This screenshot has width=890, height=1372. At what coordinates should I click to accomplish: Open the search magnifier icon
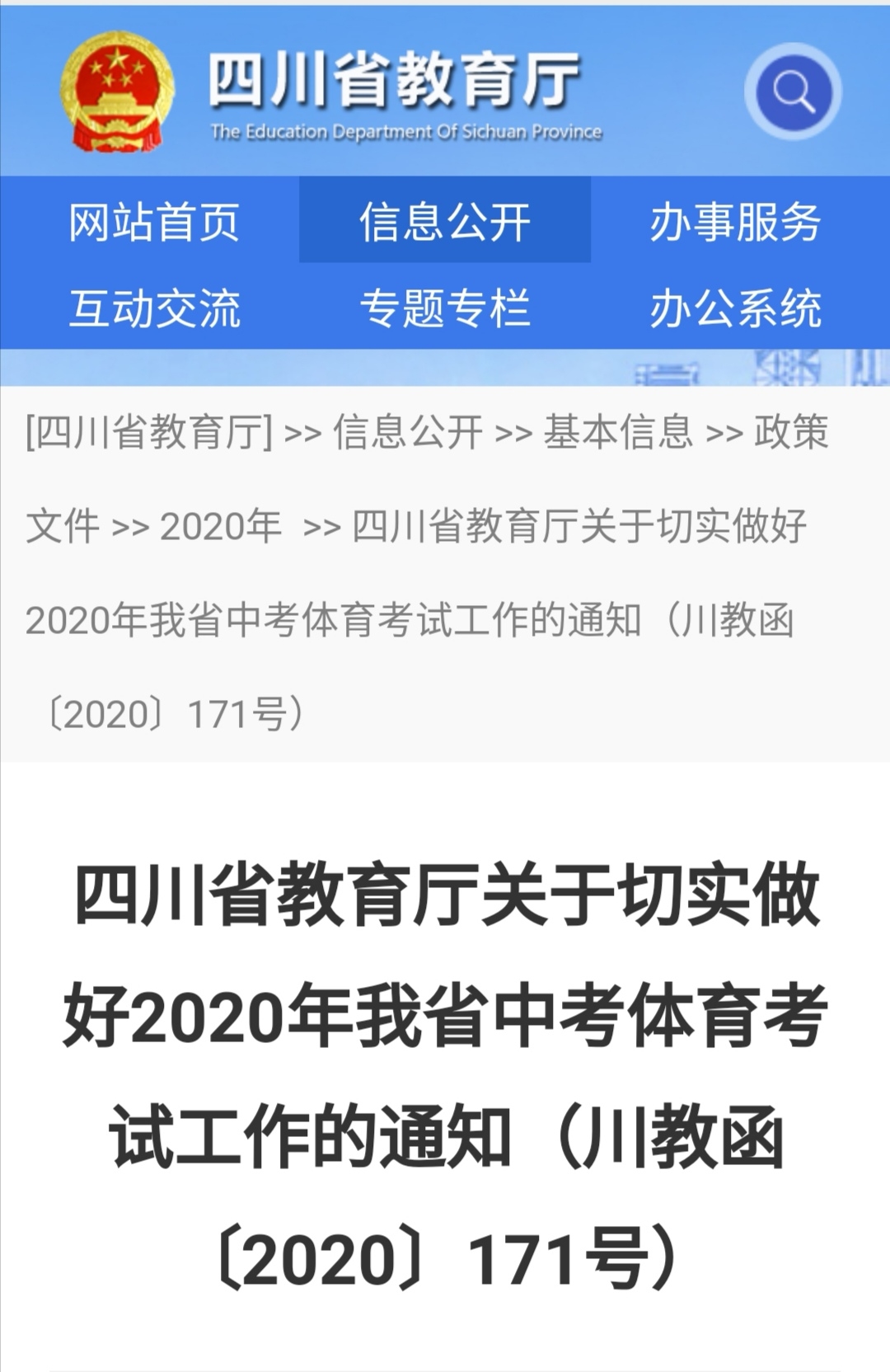[793, 92]
